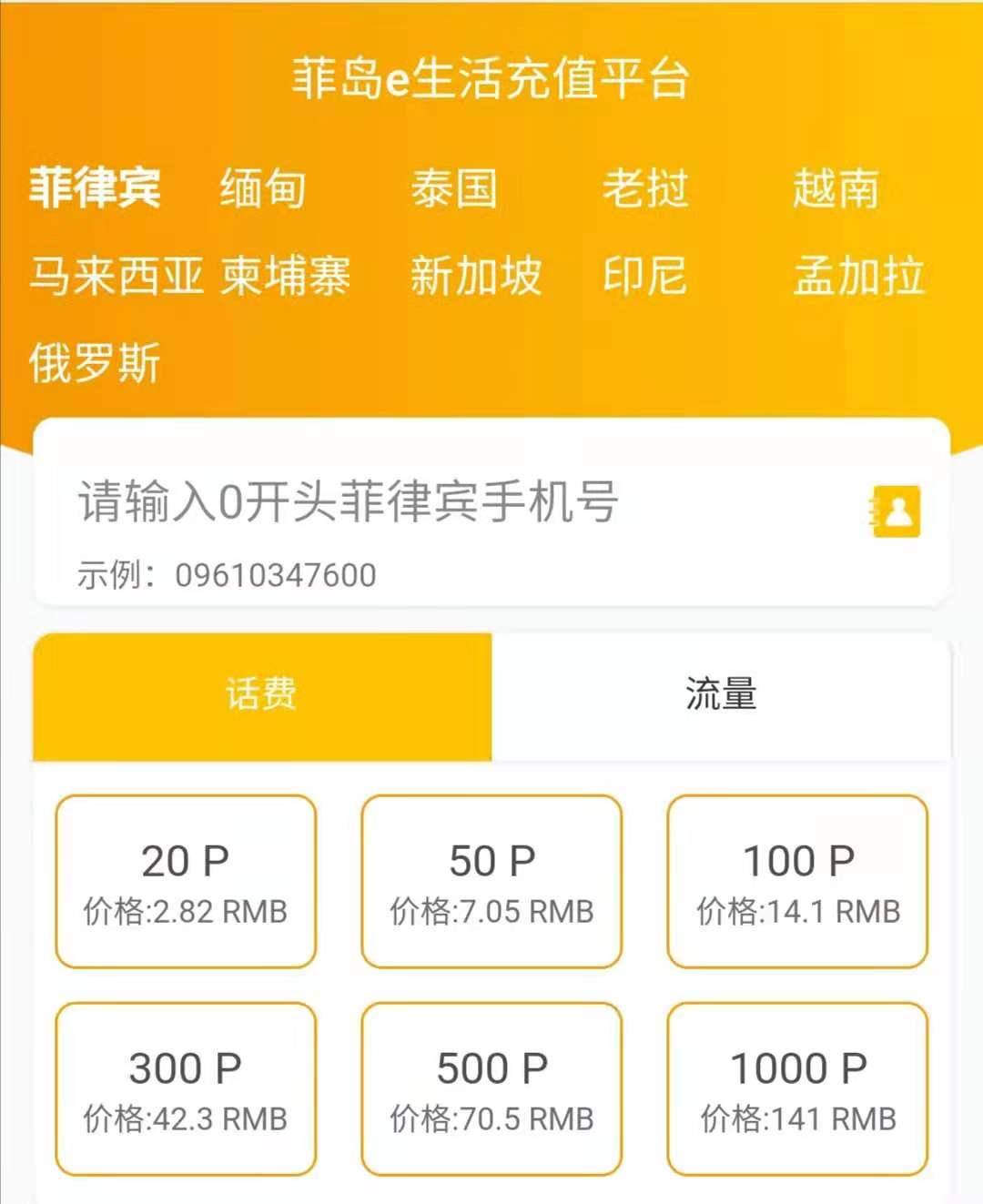Viewport: 983px width, 1204px height.
Task: Select the 越南 country option
Action: (x=836, y=188)
